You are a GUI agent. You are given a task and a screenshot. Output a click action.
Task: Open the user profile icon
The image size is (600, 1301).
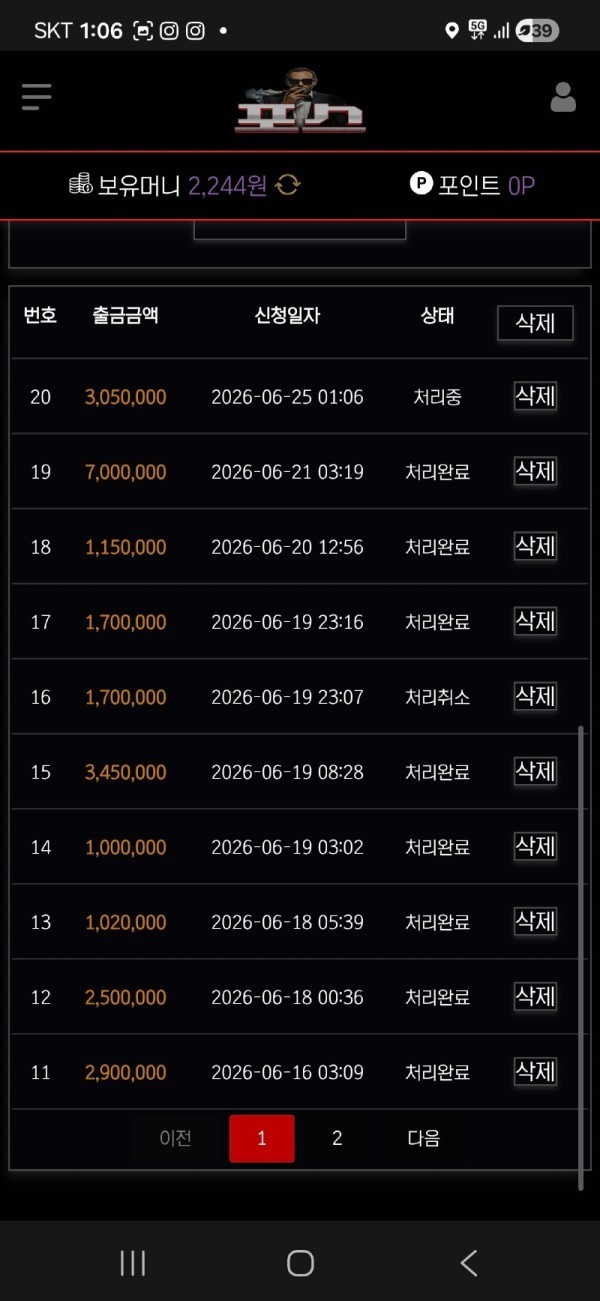tap(563, 97)
